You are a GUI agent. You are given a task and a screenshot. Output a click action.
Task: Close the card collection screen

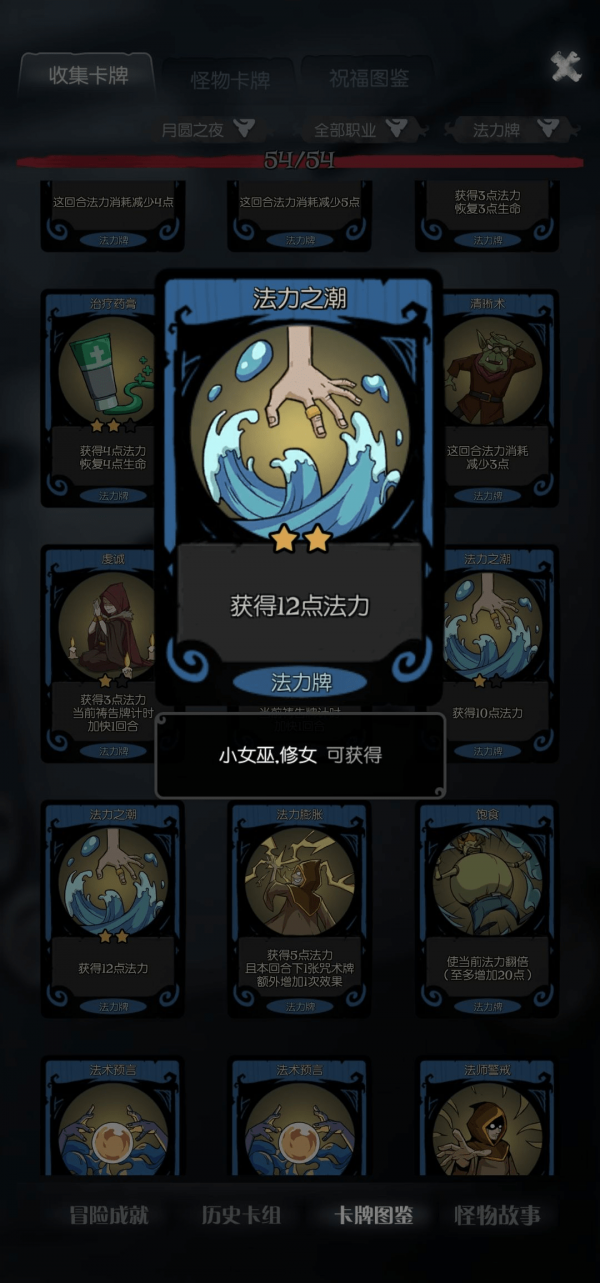click(566, 67)
